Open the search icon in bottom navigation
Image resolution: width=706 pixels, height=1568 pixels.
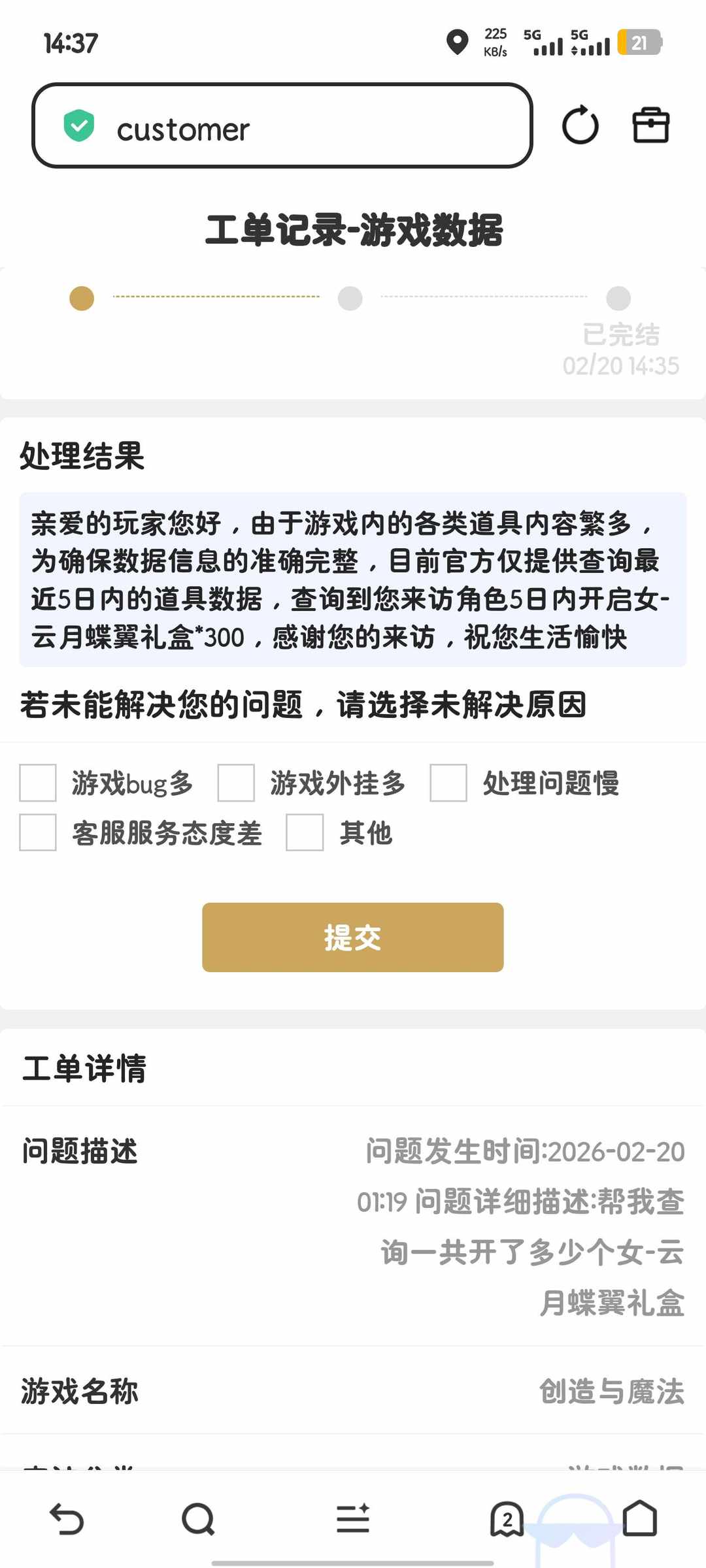[x=199, y=1519]
